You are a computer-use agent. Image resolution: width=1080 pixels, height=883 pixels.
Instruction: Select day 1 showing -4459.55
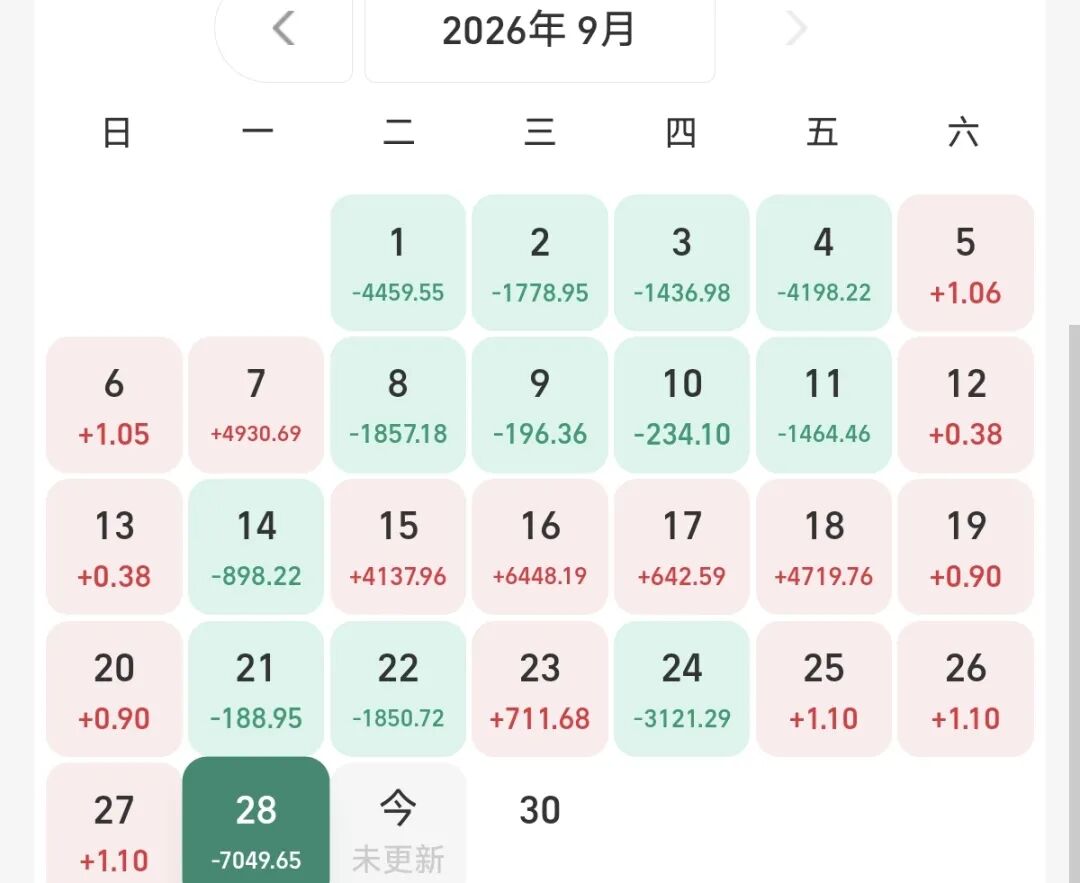(398, 262)
